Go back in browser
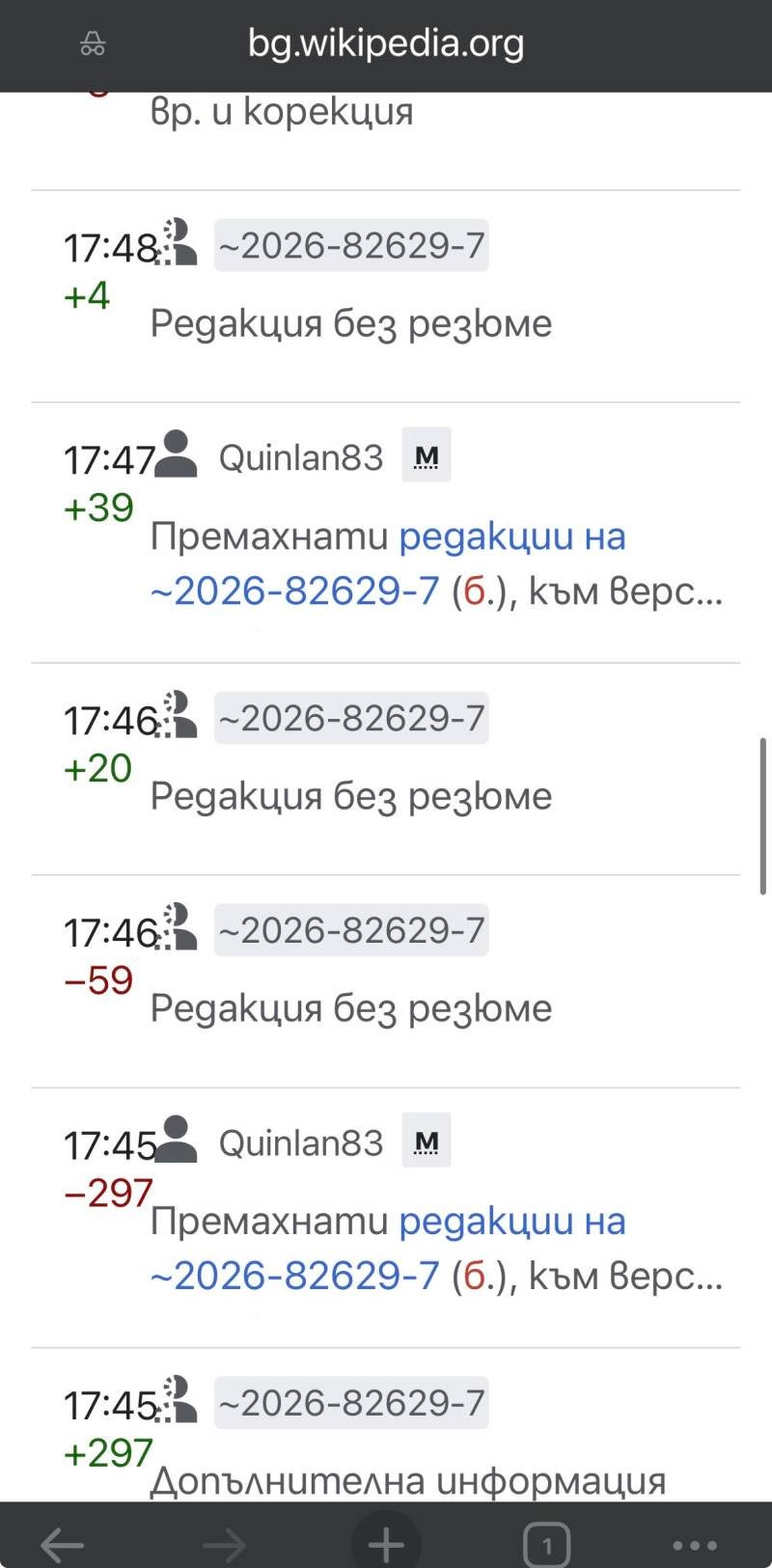This screenshot has height=1568, width=772. (63, 1545)
